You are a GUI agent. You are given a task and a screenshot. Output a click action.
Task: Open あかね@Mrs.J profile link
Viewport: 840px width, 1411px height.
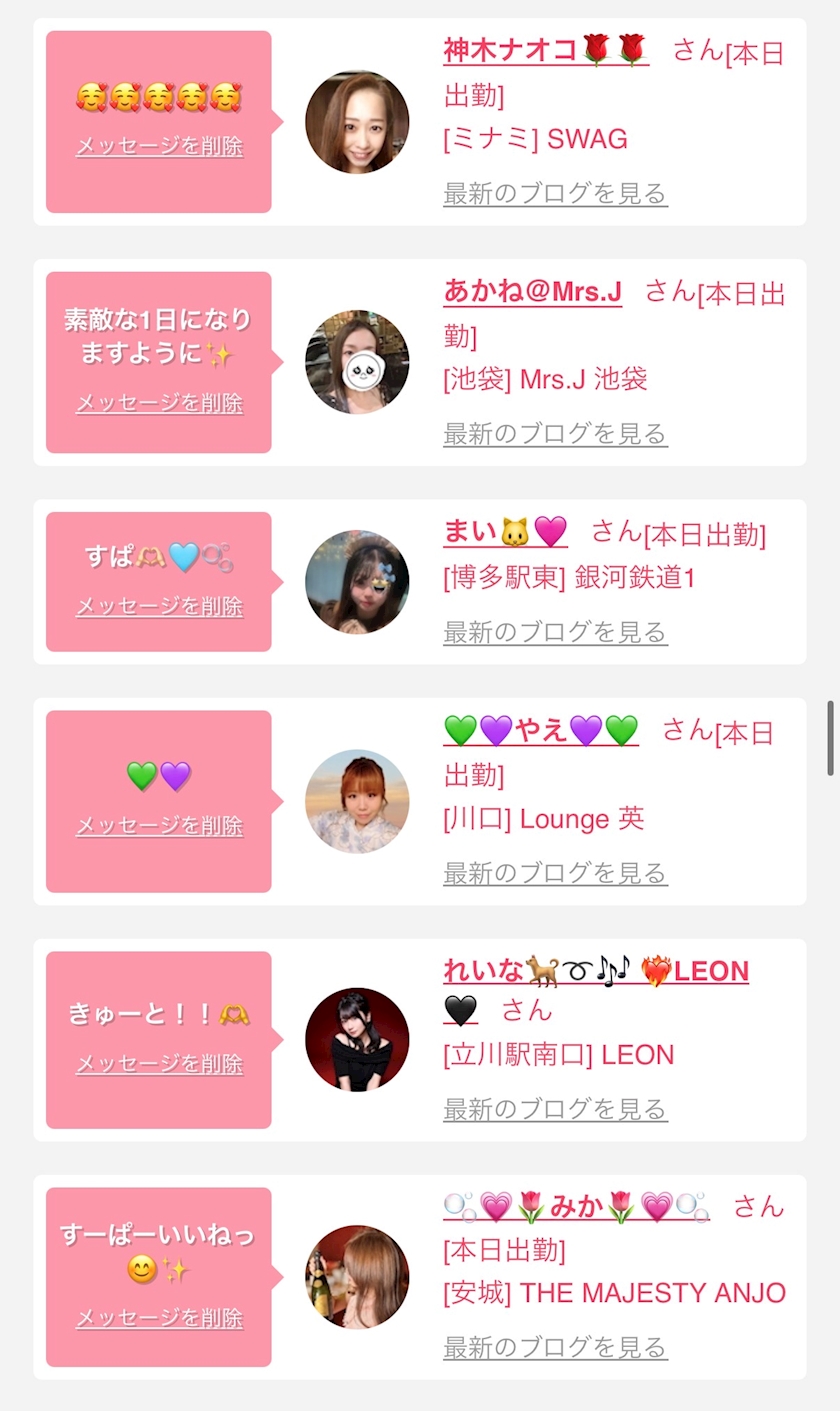533,292
